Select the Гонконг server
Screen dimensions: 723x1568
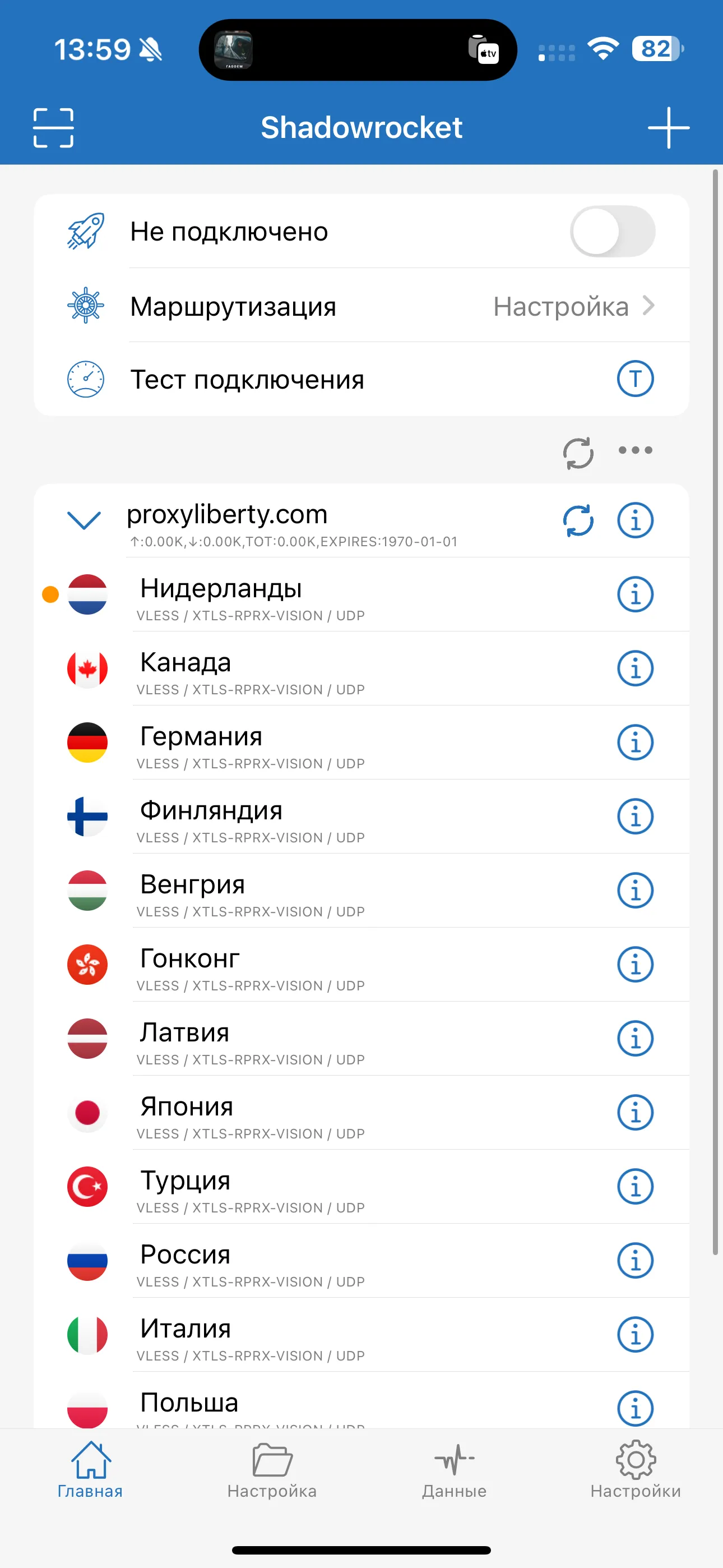click(x=361, y=965)
